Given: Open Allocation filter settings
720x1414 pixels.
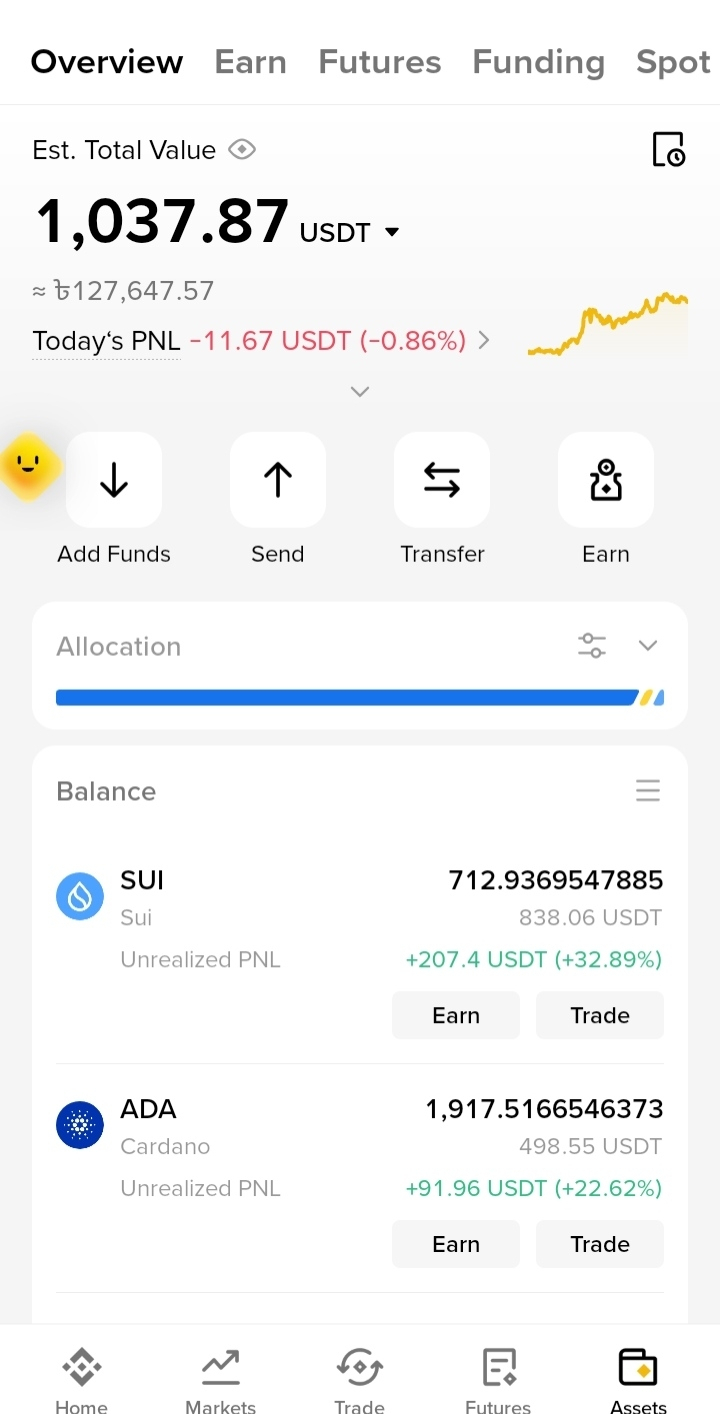Looking at the screenshot, I should (x=592, y=646).
